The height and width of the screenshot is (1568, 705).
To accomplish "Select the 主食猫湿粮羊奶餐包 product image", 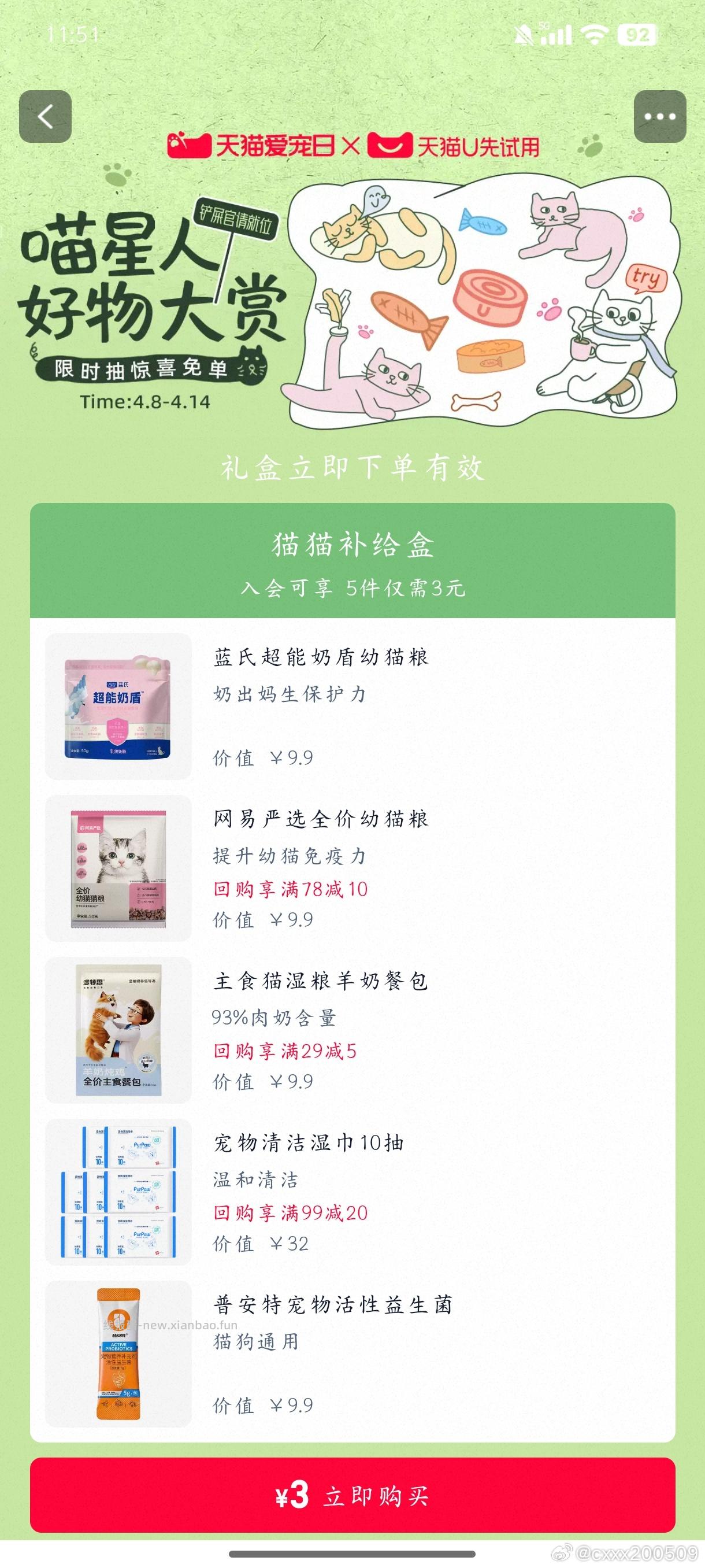I will click(x=119, y=1035).
